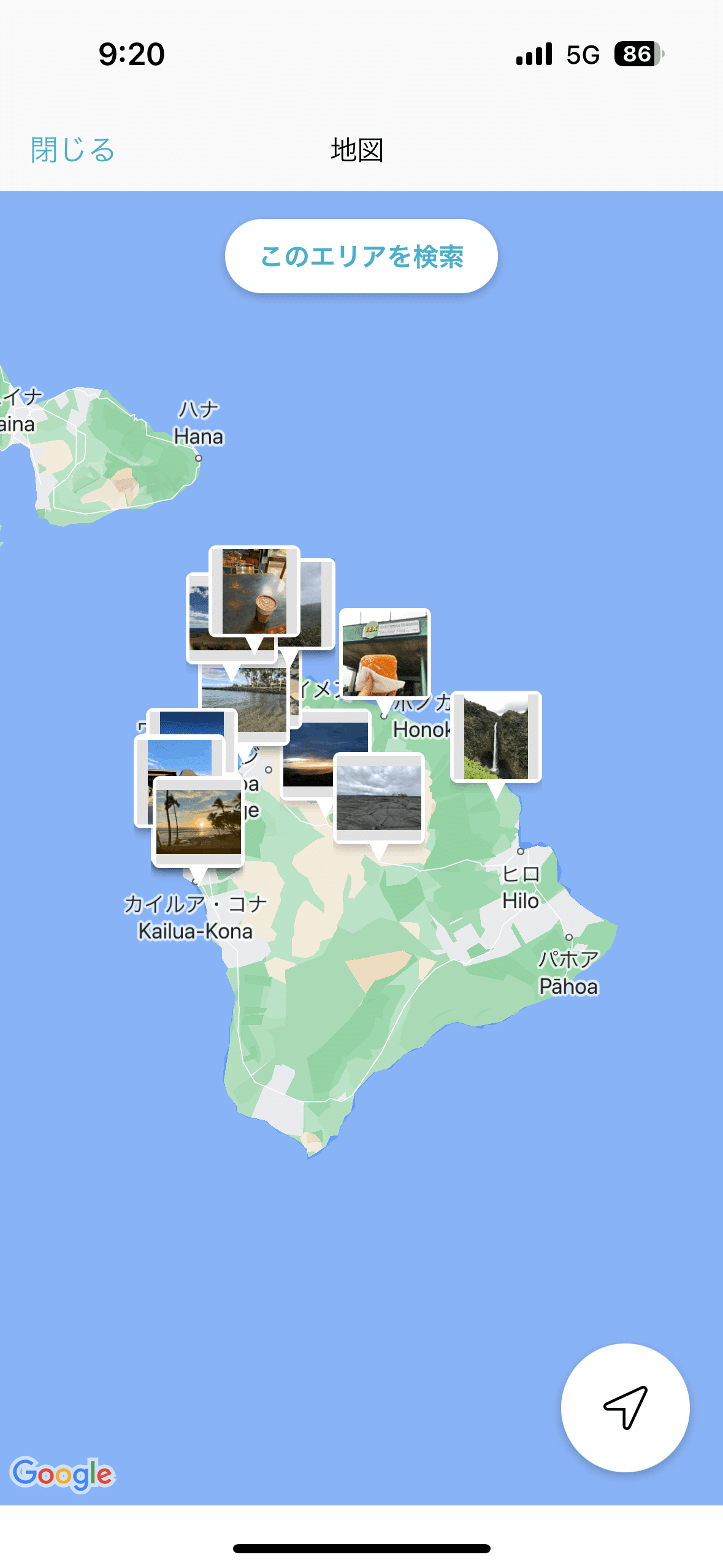Tap 閉じる to close the map
The width and height of the screenshot is (723, 1568).
[x=72, y=150]
